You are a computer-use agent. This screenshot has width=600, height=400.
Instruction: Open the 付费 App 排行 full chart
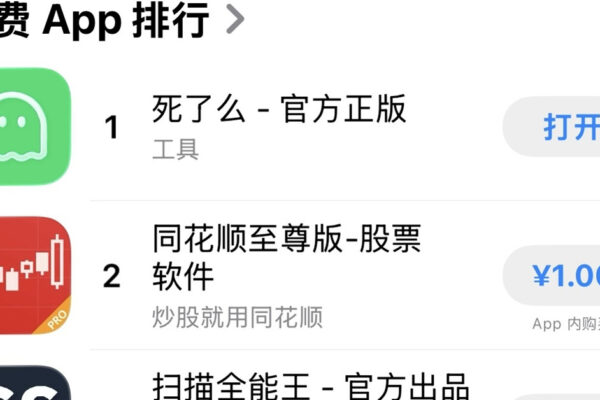tap(120, 18)
